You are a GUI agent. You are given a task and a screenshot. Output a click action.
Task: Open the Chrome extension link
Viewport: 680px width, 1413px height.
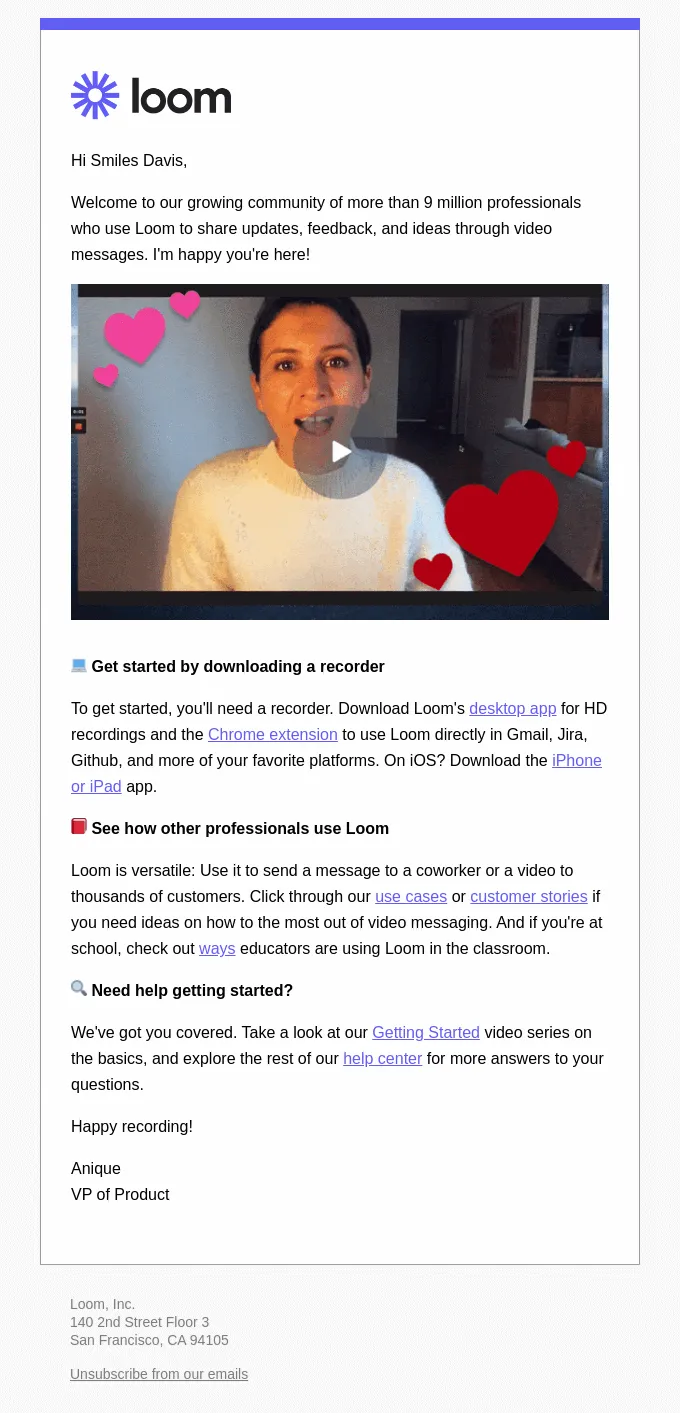pyautogui.click(x=273, y=734)
